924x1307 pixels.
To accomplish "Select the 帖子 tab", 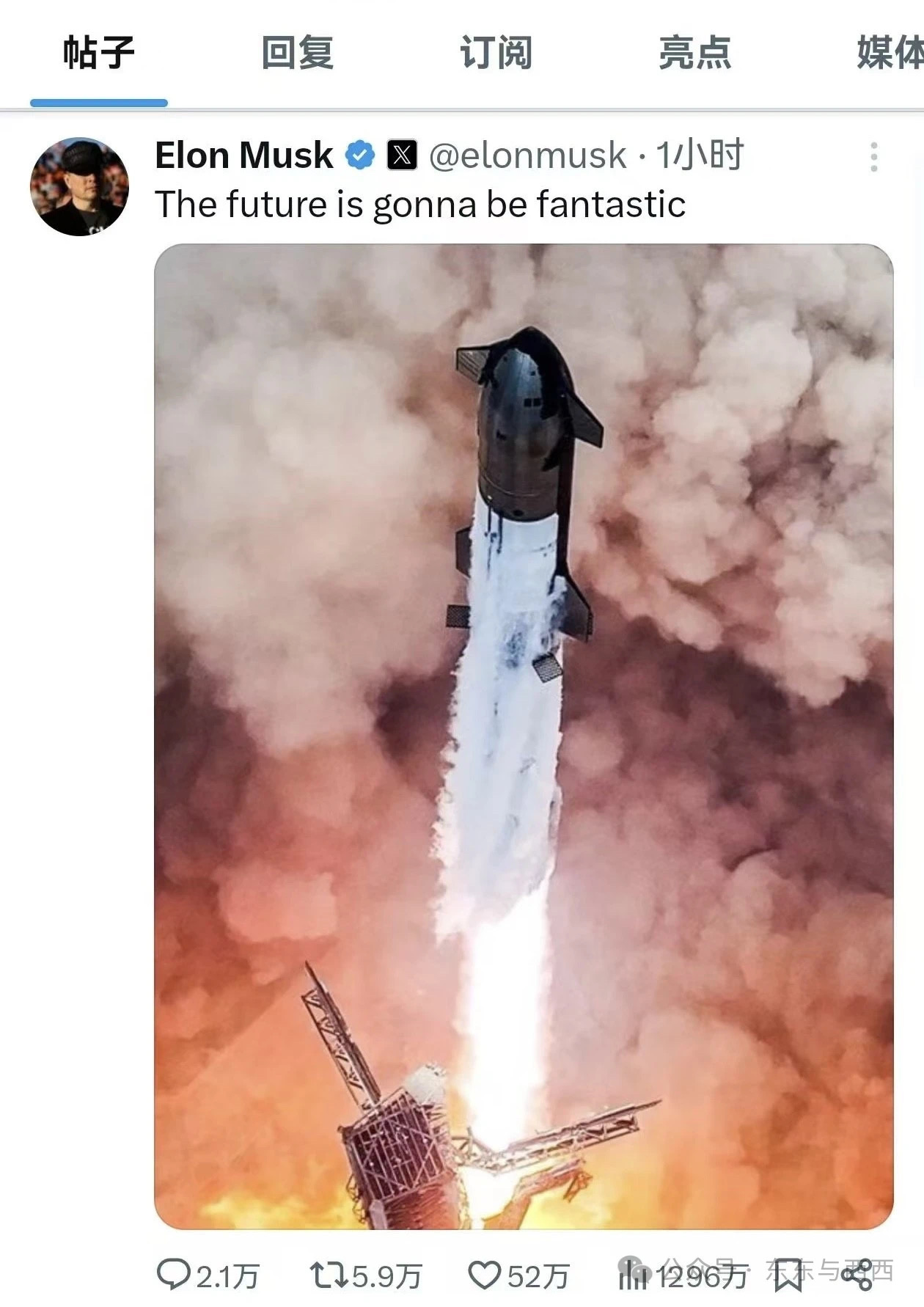I will point(99,53).
